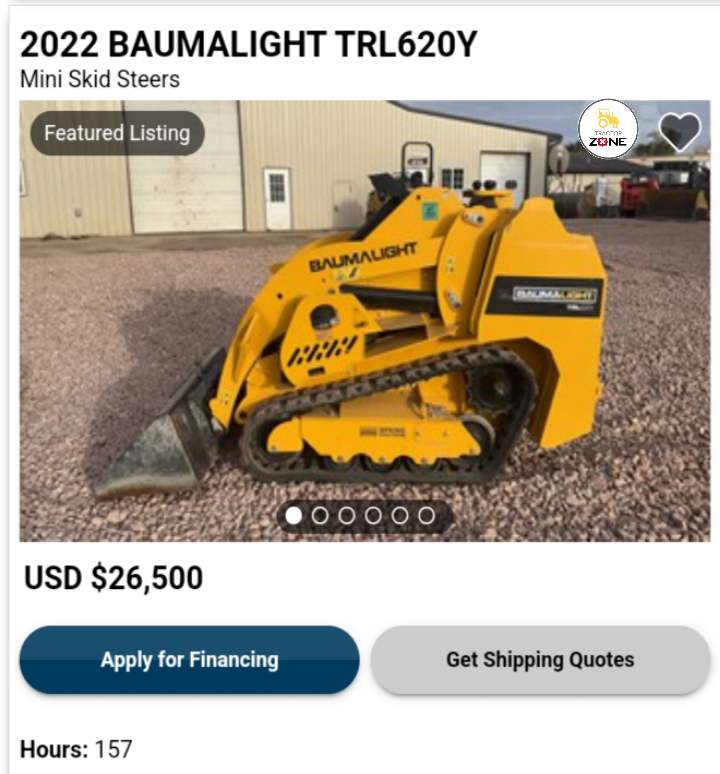The image size is (720, 774).
Task: Select the last carousel dot
Action: tap(427, 515)
